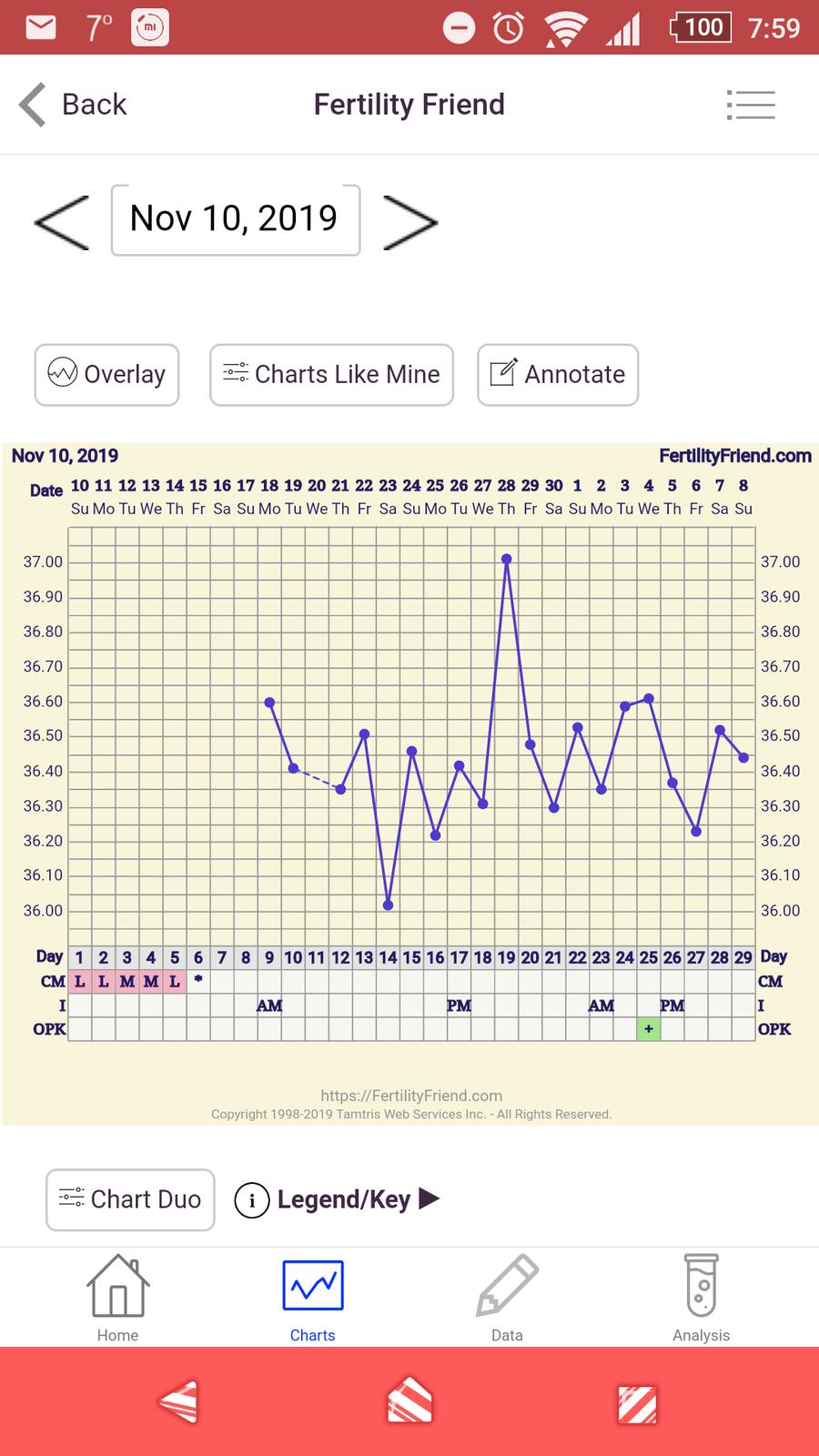The height and width of the screenshot is (1456, 819).
Task: Open Charts Like Mine
Action: pyautogui.click(x=331, y=374)
